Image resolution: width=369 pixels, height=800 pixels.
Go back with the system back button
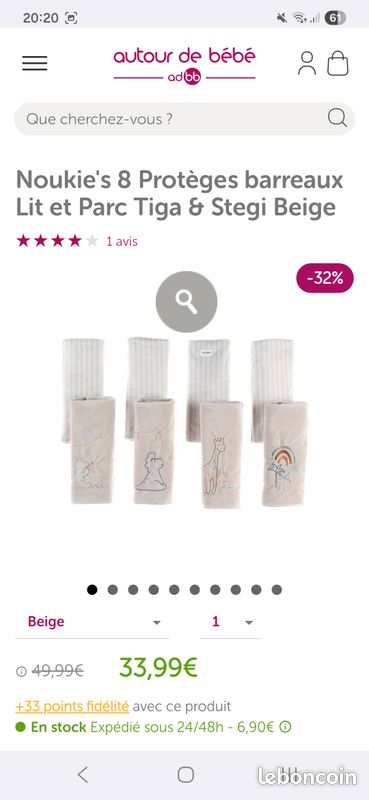tap(83, 774)
